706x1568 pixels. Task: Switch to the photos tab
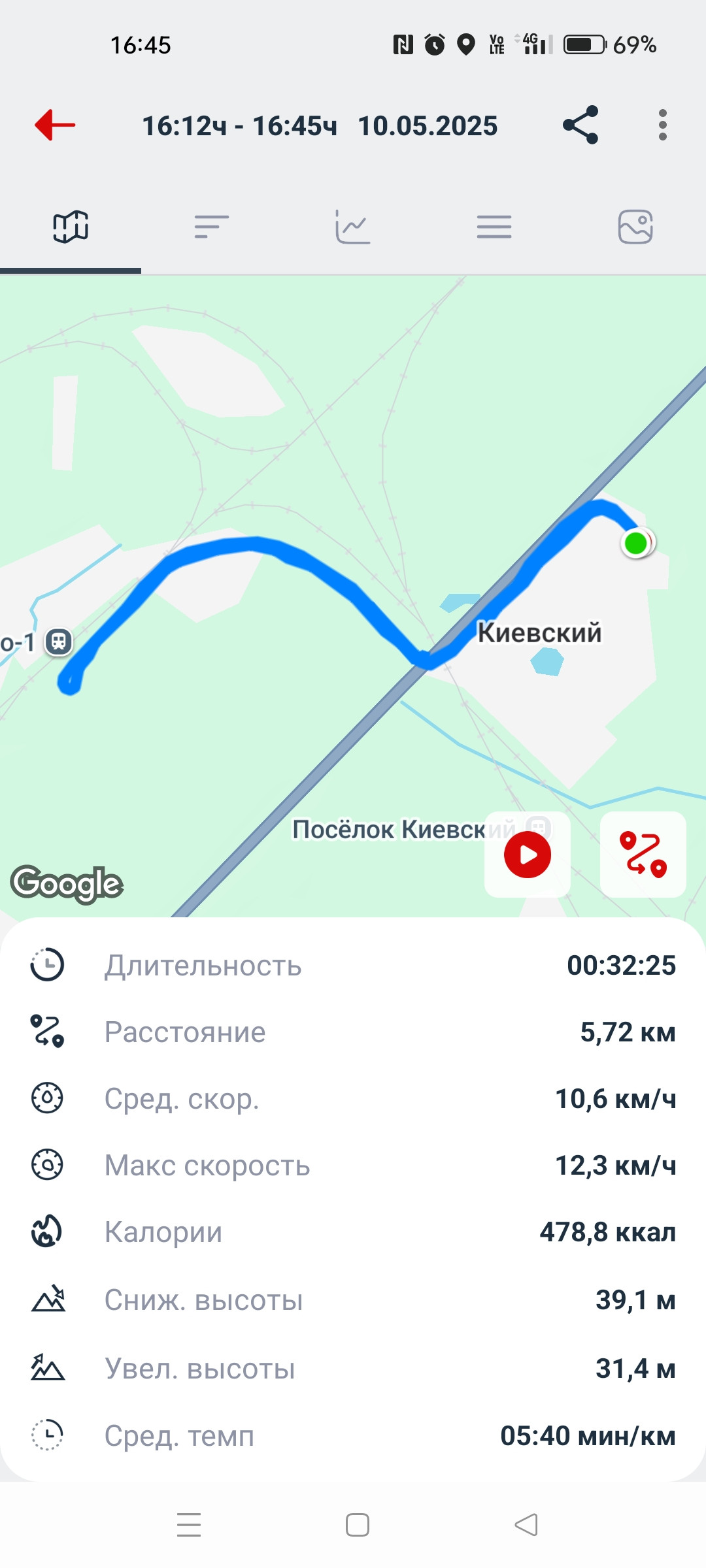[x=635, y=227]
